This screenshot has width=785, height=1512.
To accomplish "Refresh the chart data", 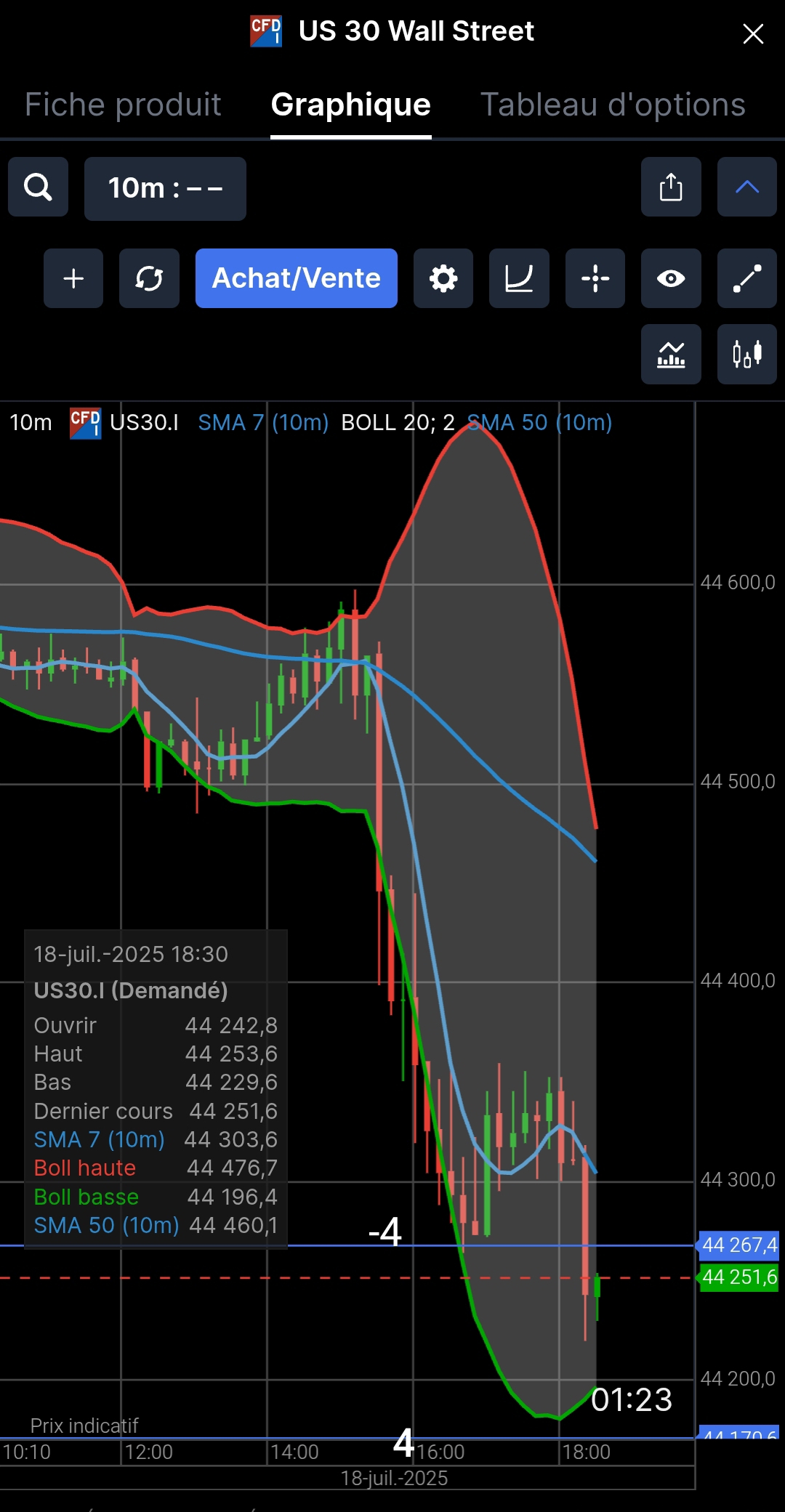I will (x=149, y=278).
